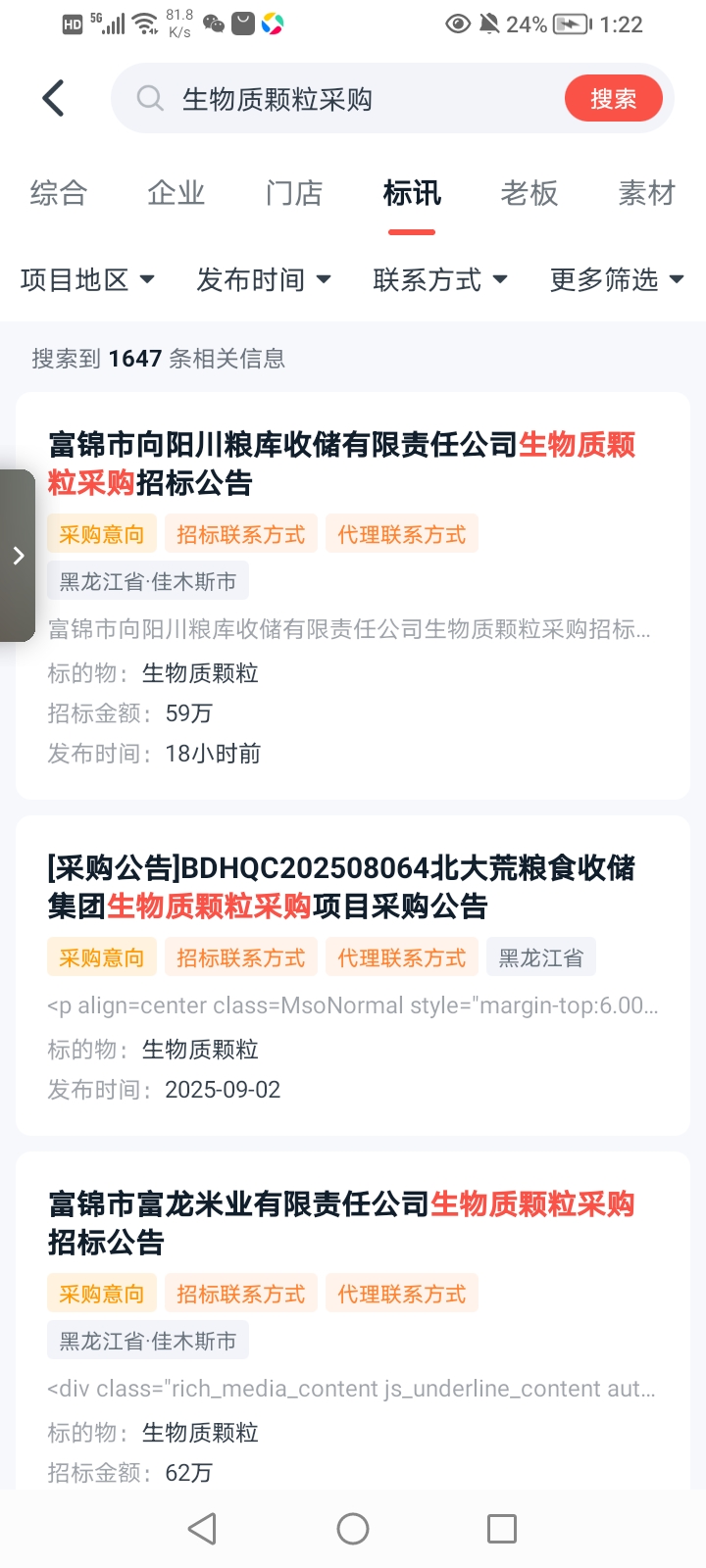
Task: Expand the side panel arrow handle
Action: pyautogui.click(x=18, y=556)
